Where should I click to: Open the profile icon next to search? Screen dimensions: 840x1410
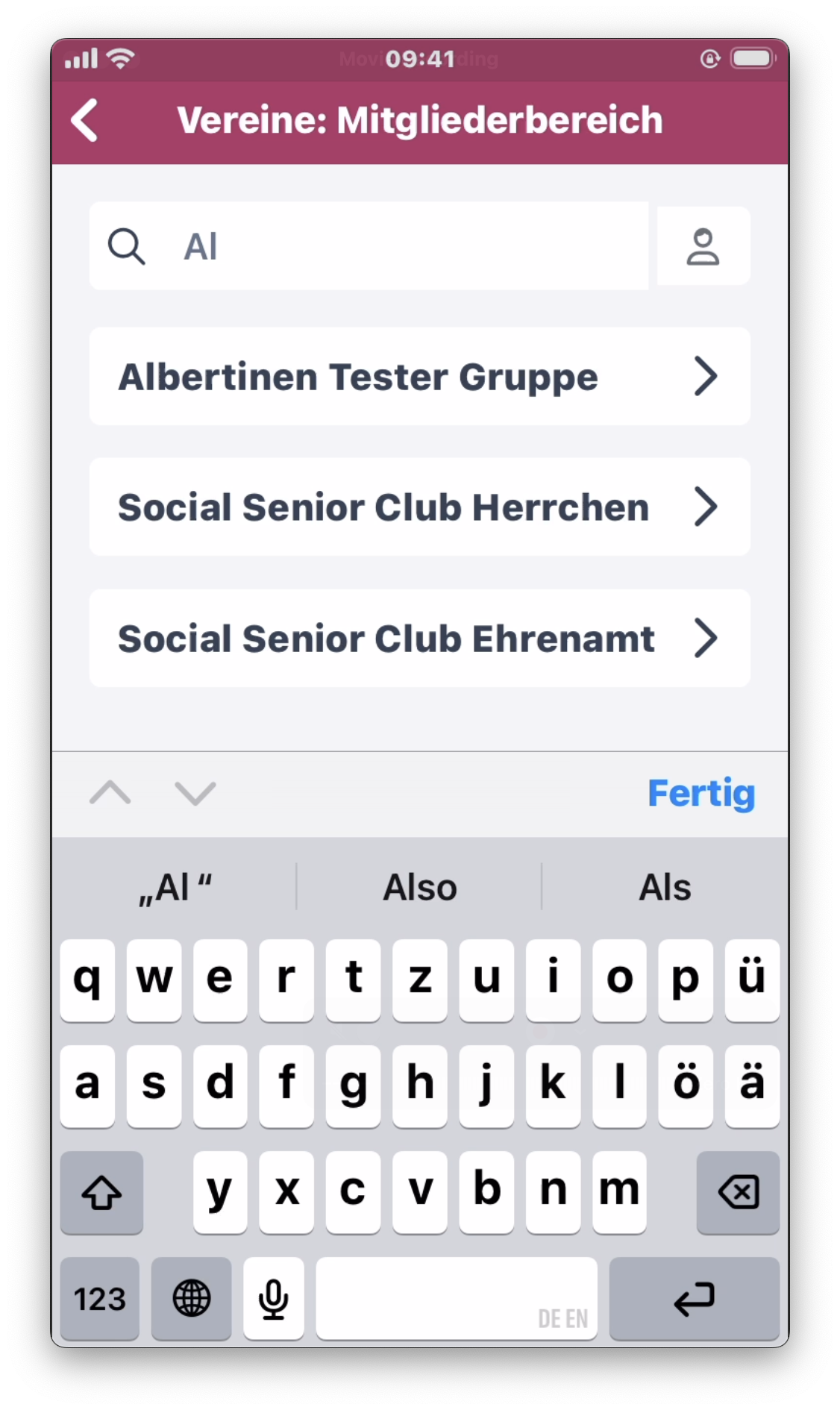click(x=703, y=247)
